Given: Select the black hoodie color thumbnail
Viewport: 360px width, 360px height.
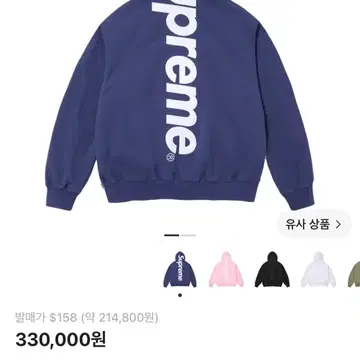Looking at the screenshot, I should (x=272, y=269).
